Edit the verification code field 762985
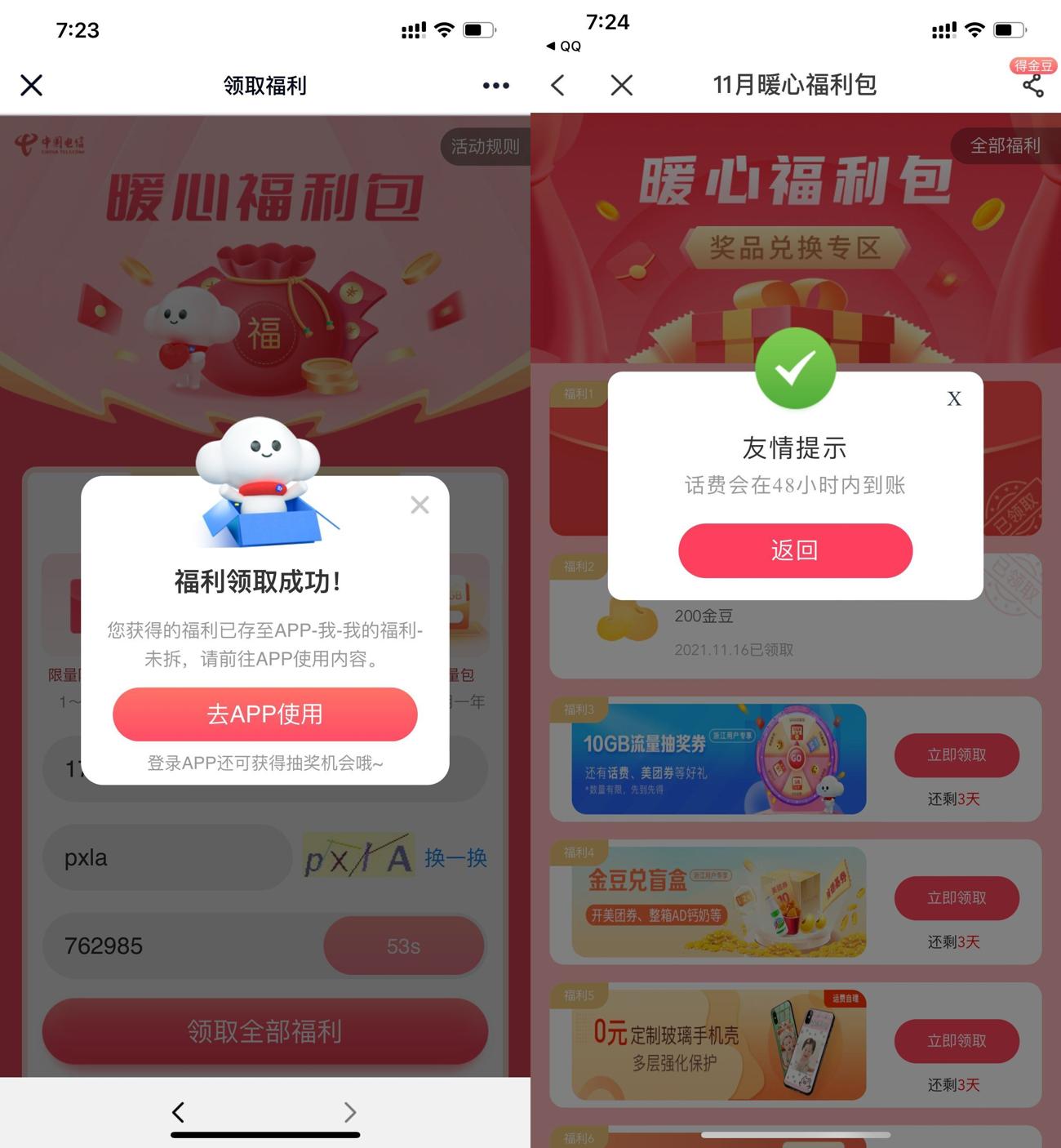The image size is (1061, 1148). pos(180,946)
